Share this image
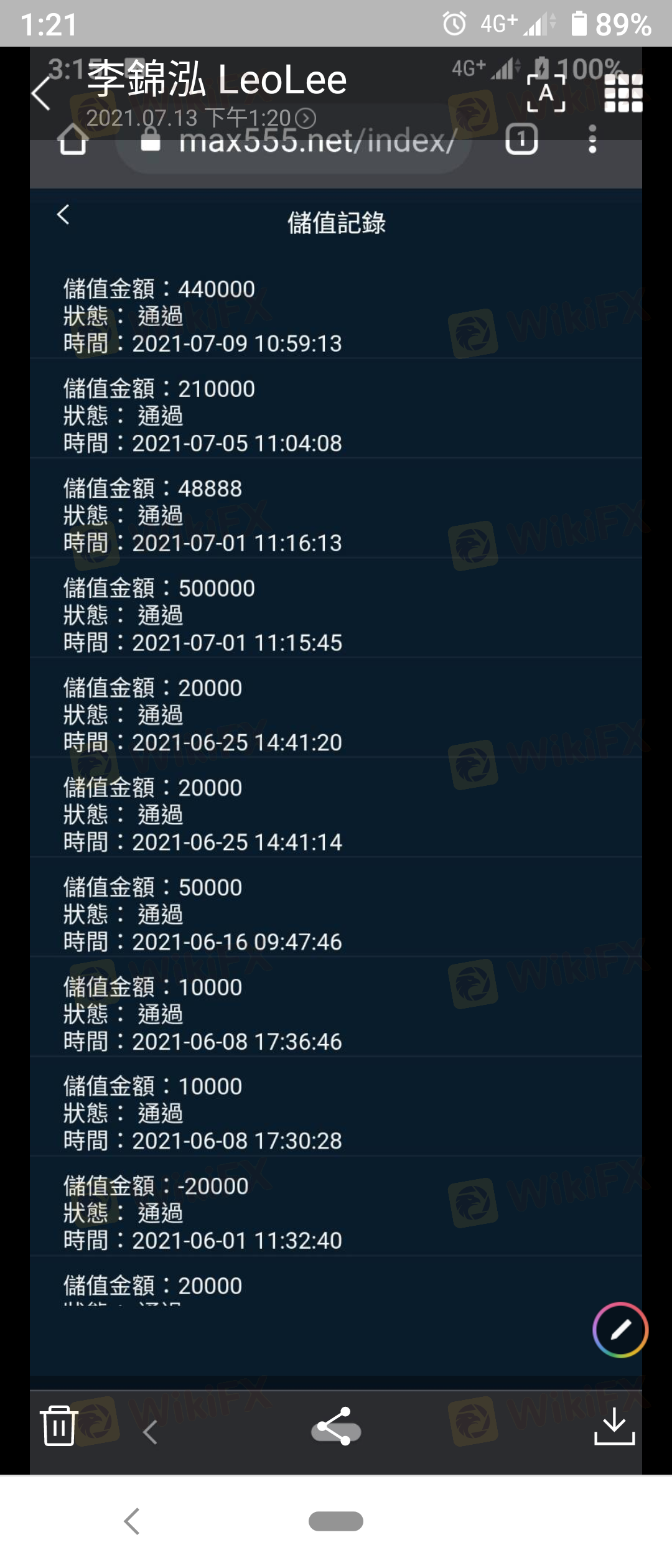Screen dimensions: 672x1568 (x=336, y=1426)
